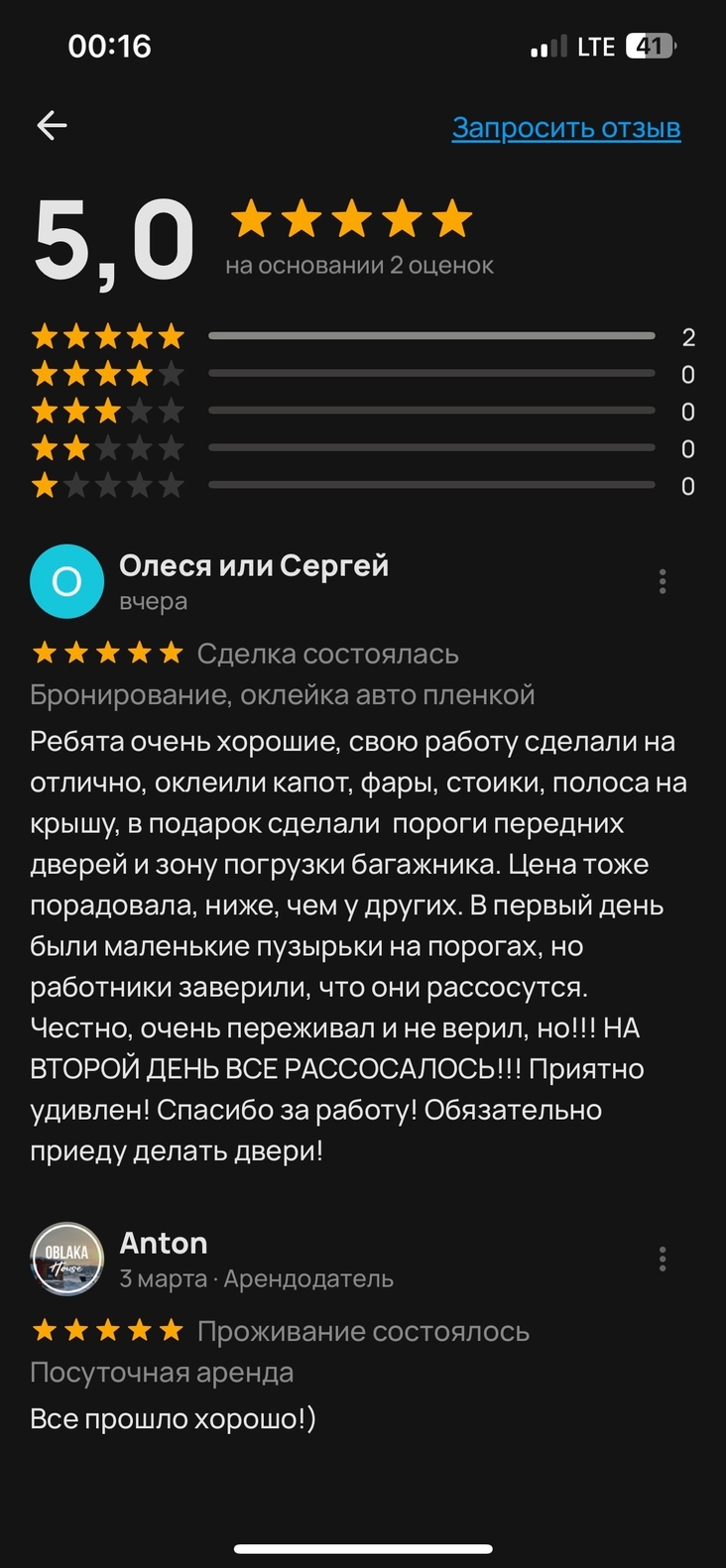Screen dimensions: 726x1568
Task: Open the options menu for Anton's review
Action: click(663, 1260)
